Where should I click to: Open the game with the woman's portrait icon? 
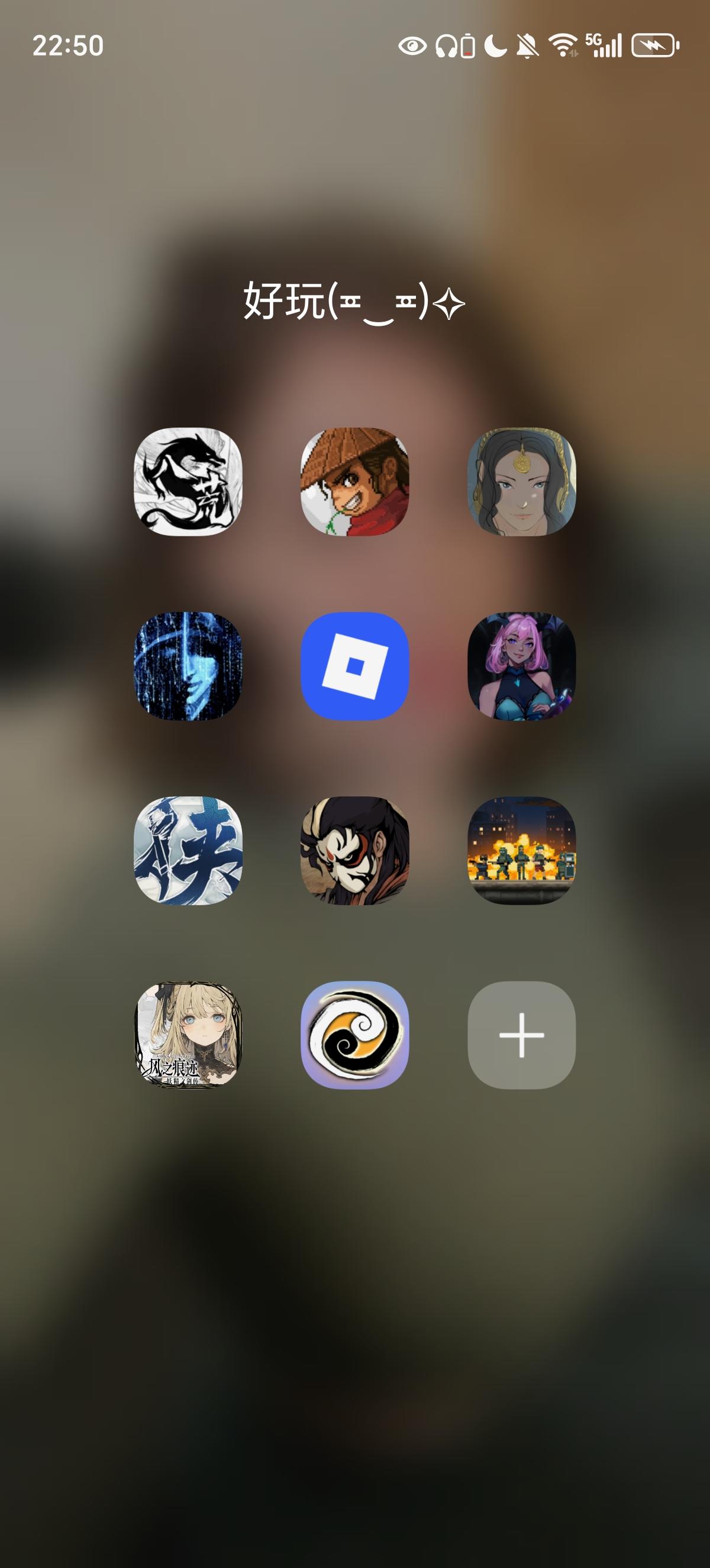click(x=522, y=481)
